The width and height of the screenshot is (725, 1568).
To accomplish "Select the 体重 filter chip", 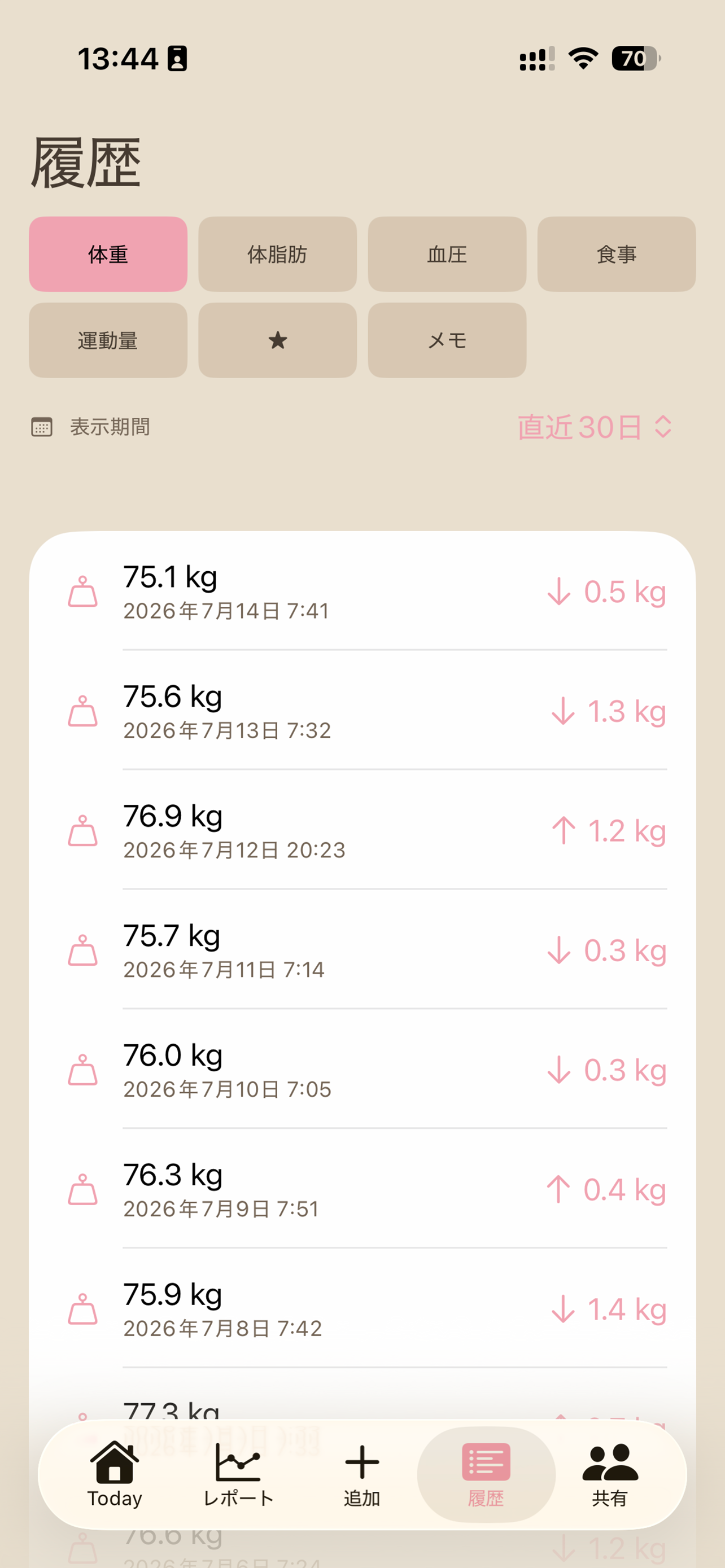I will pos(108,254).
